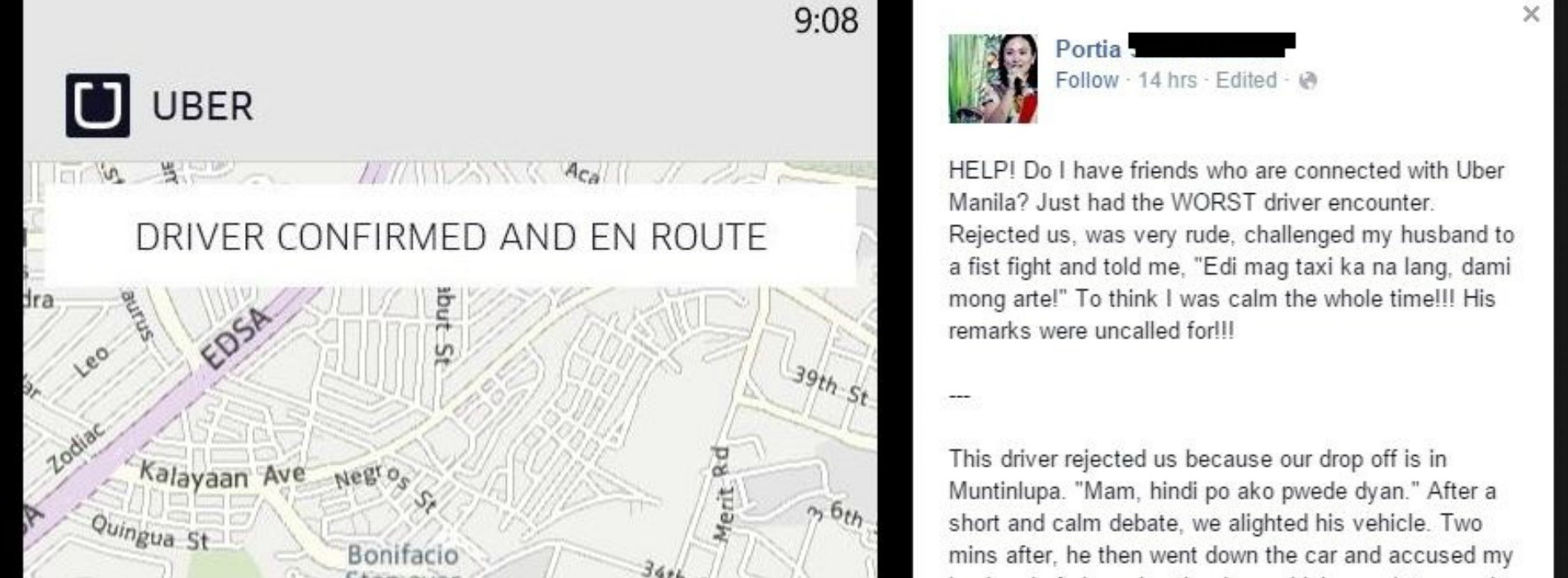Open Portia's profile name link

click(x=1088, y=49)
